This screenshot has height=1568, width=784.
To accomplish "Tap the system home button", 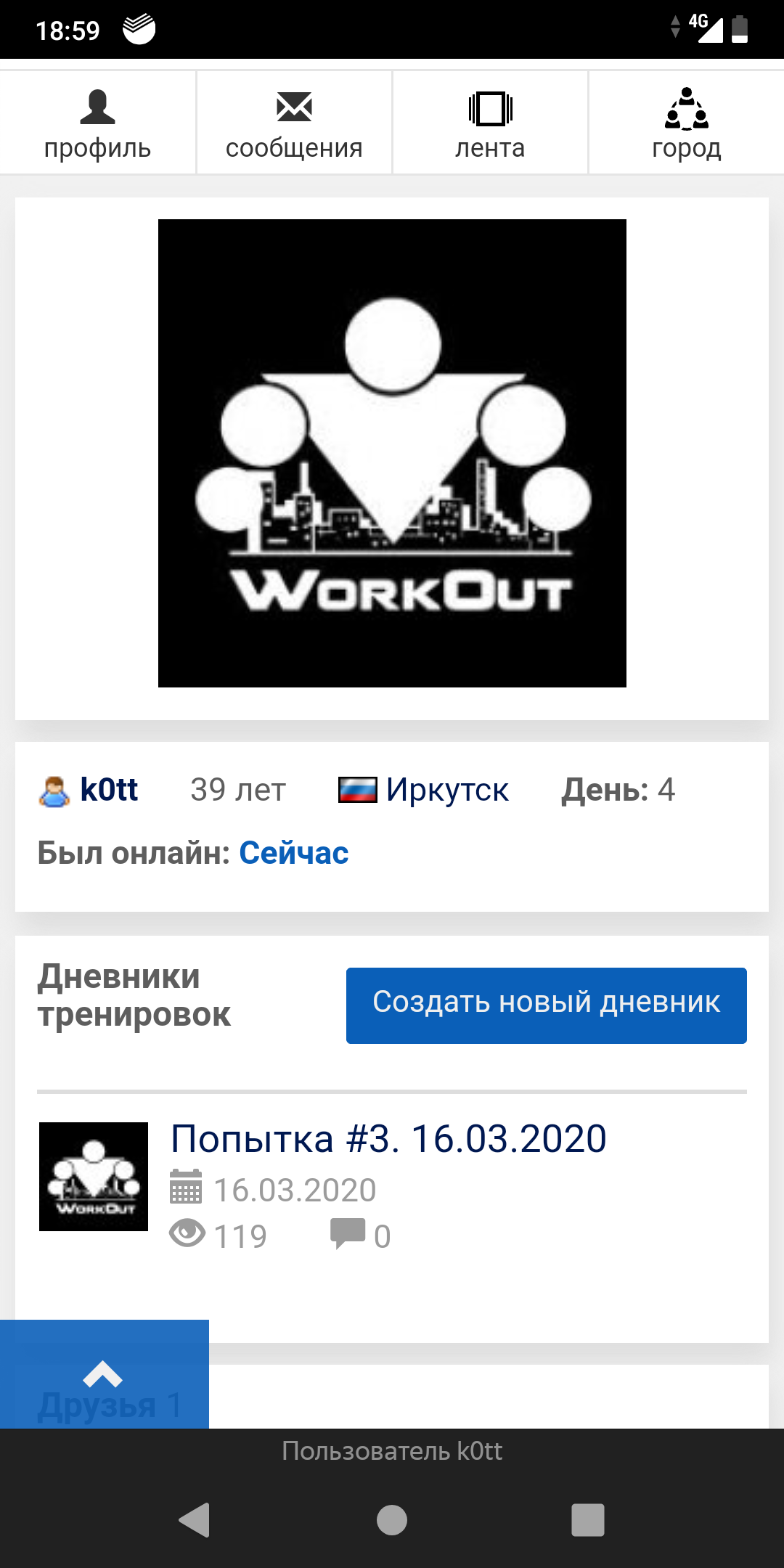I will tap(392, 1519).
